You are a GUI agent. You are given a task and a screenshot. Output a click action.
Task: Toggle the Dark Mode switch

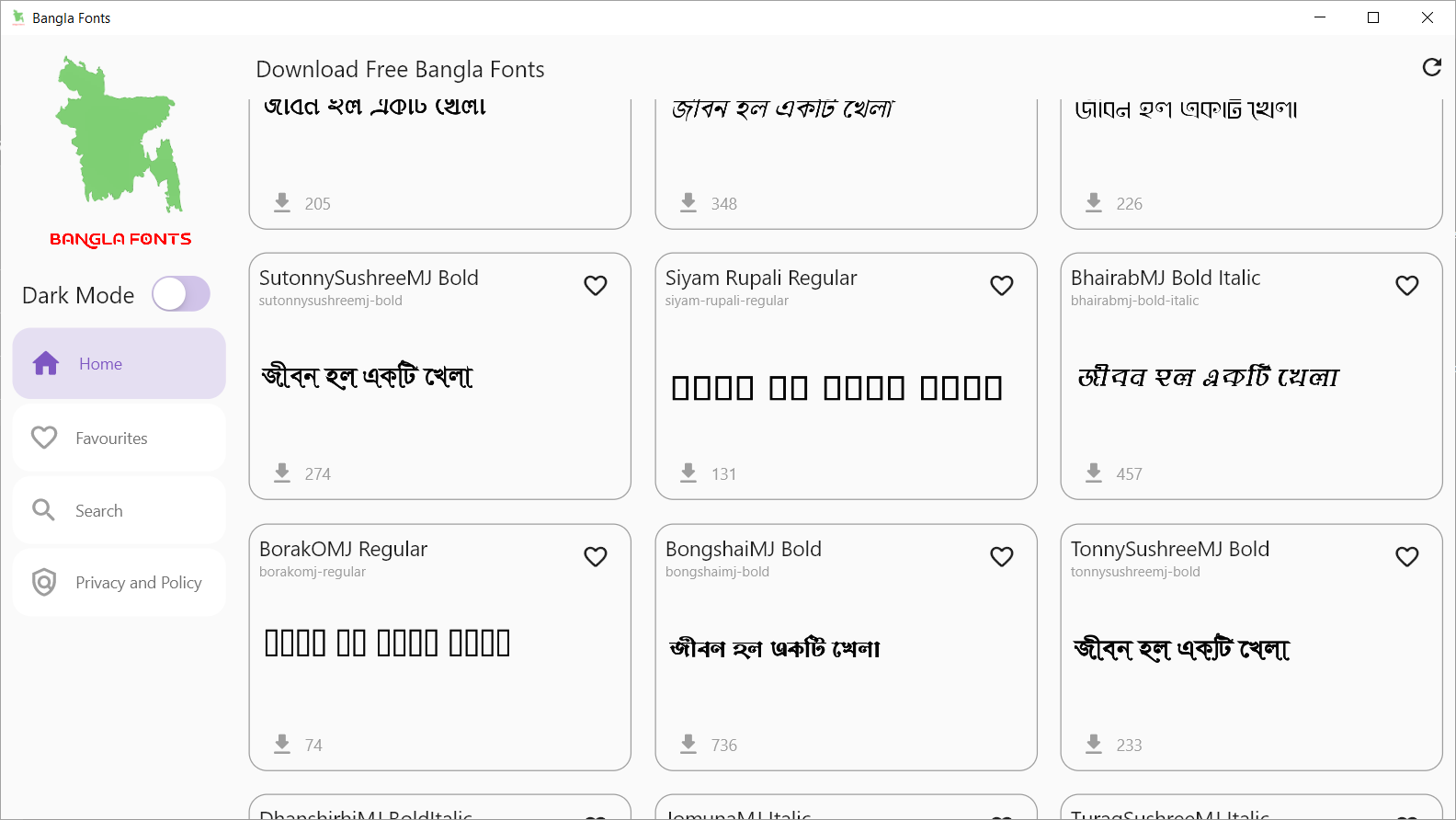[x=181, y=294]
